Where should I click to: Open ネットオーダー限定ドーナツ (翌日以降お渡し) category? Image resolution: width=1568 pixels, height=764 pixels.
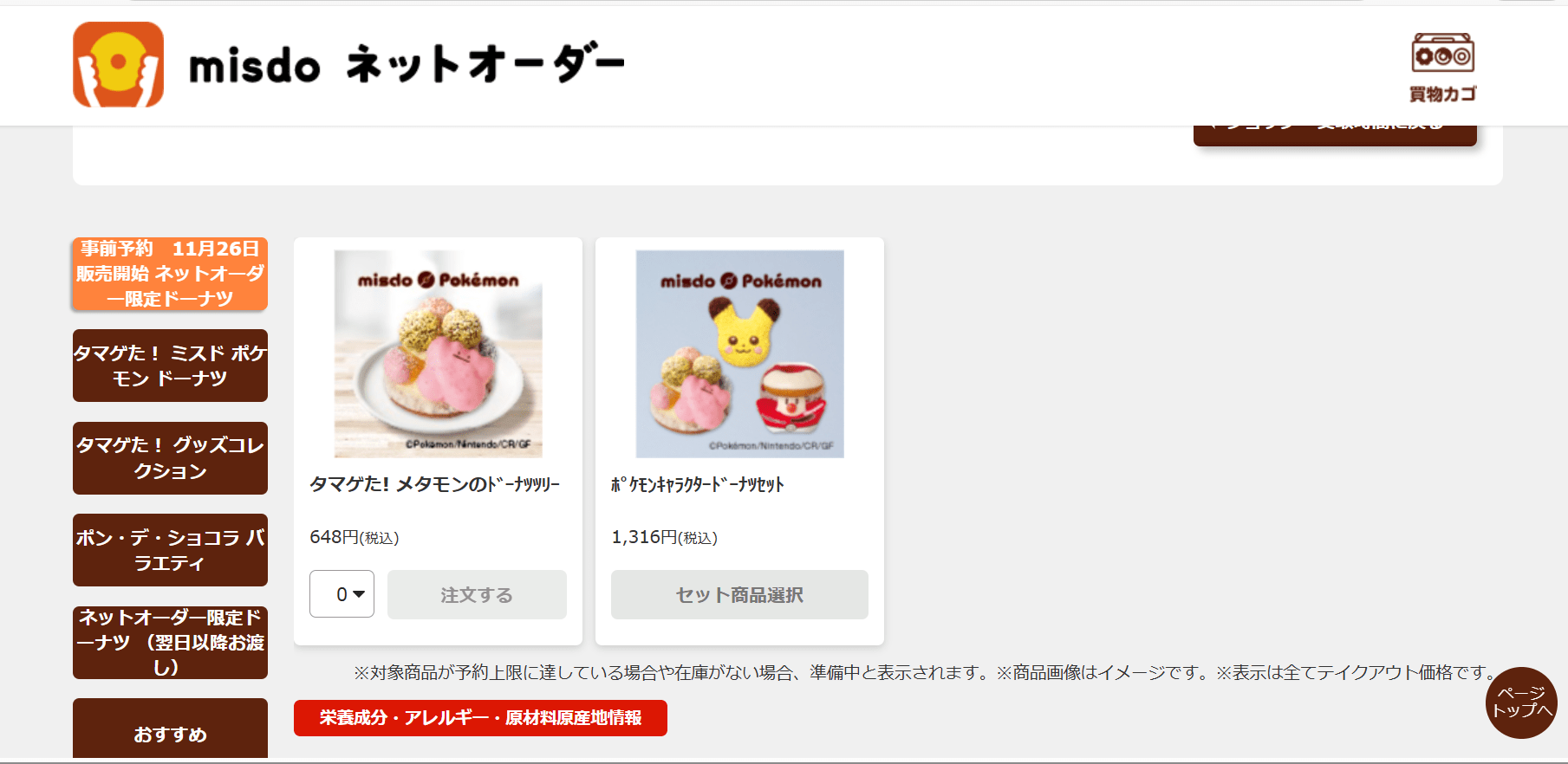pos(170,643)
